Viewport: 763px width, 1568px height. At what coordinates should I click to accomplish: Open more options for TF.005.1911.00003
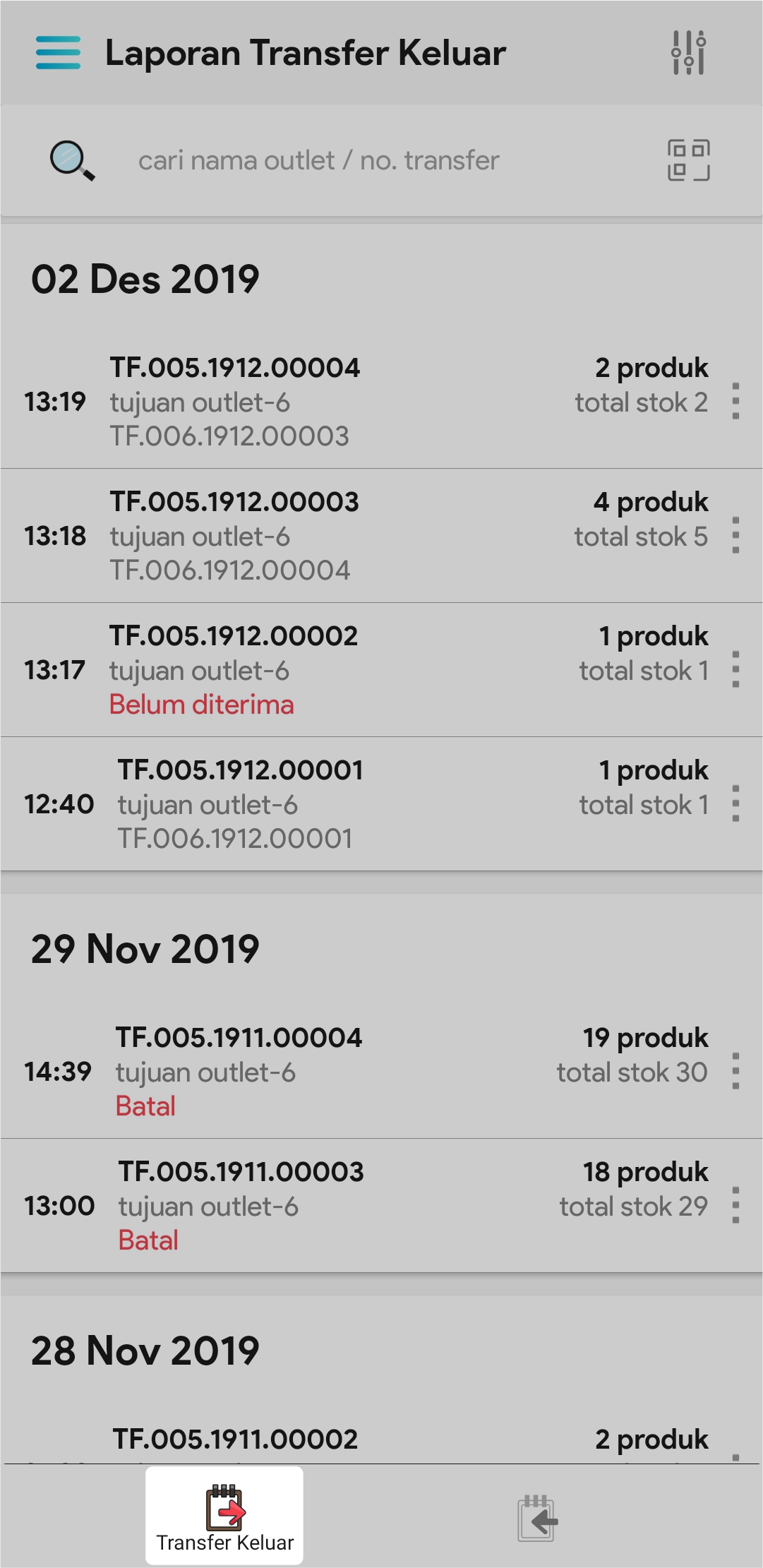click(x=735, y=1205)
